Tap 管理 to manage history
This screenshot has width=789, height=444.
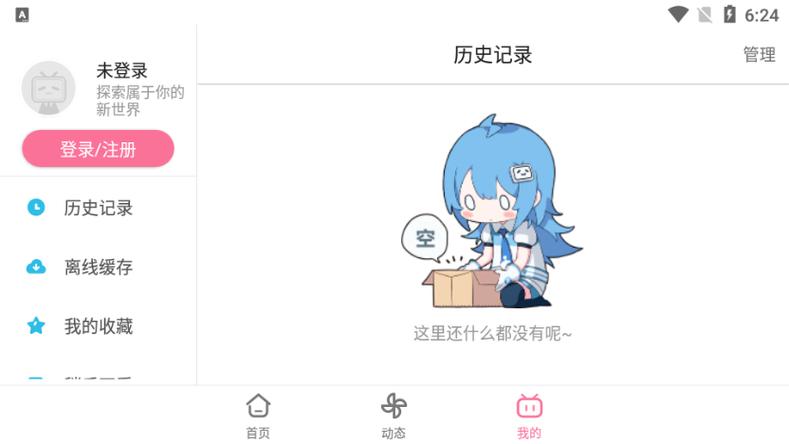click(x=759, y=55)
